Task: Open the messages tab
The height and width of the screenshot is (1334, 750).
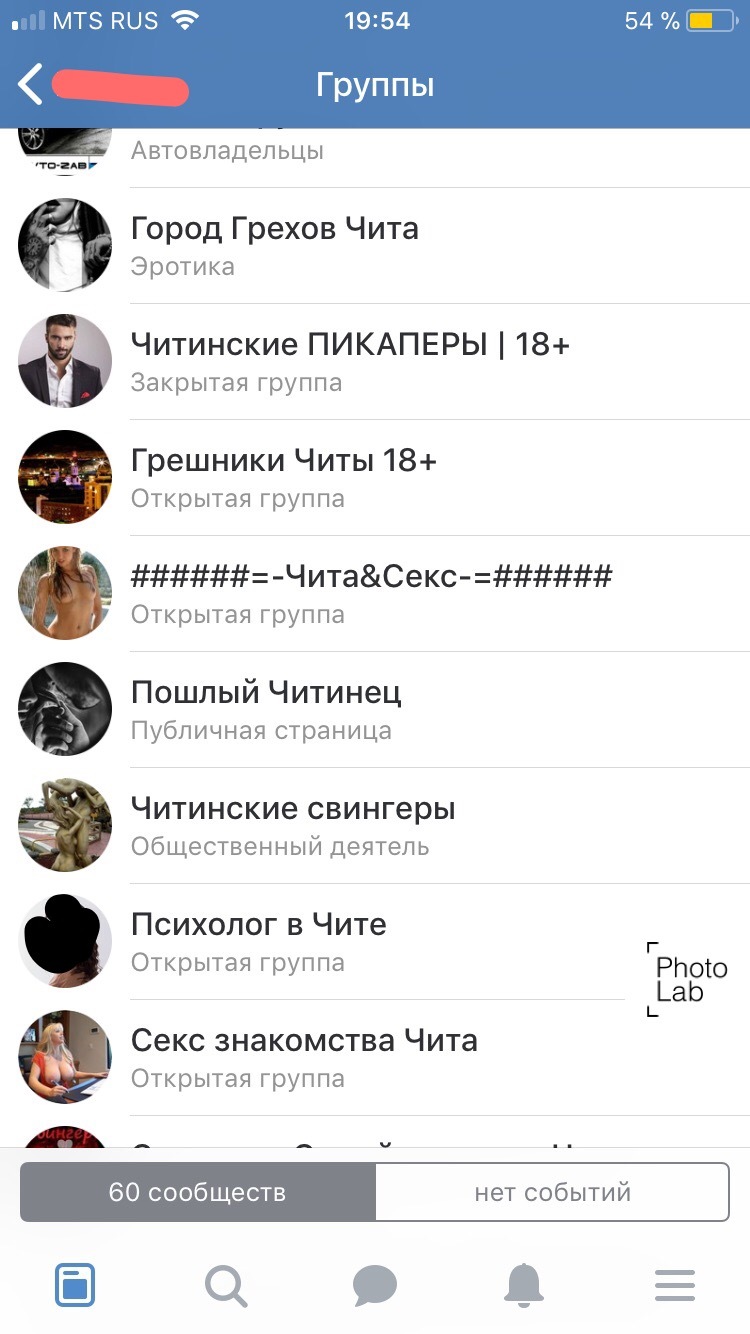Action: pos(375,1285)
